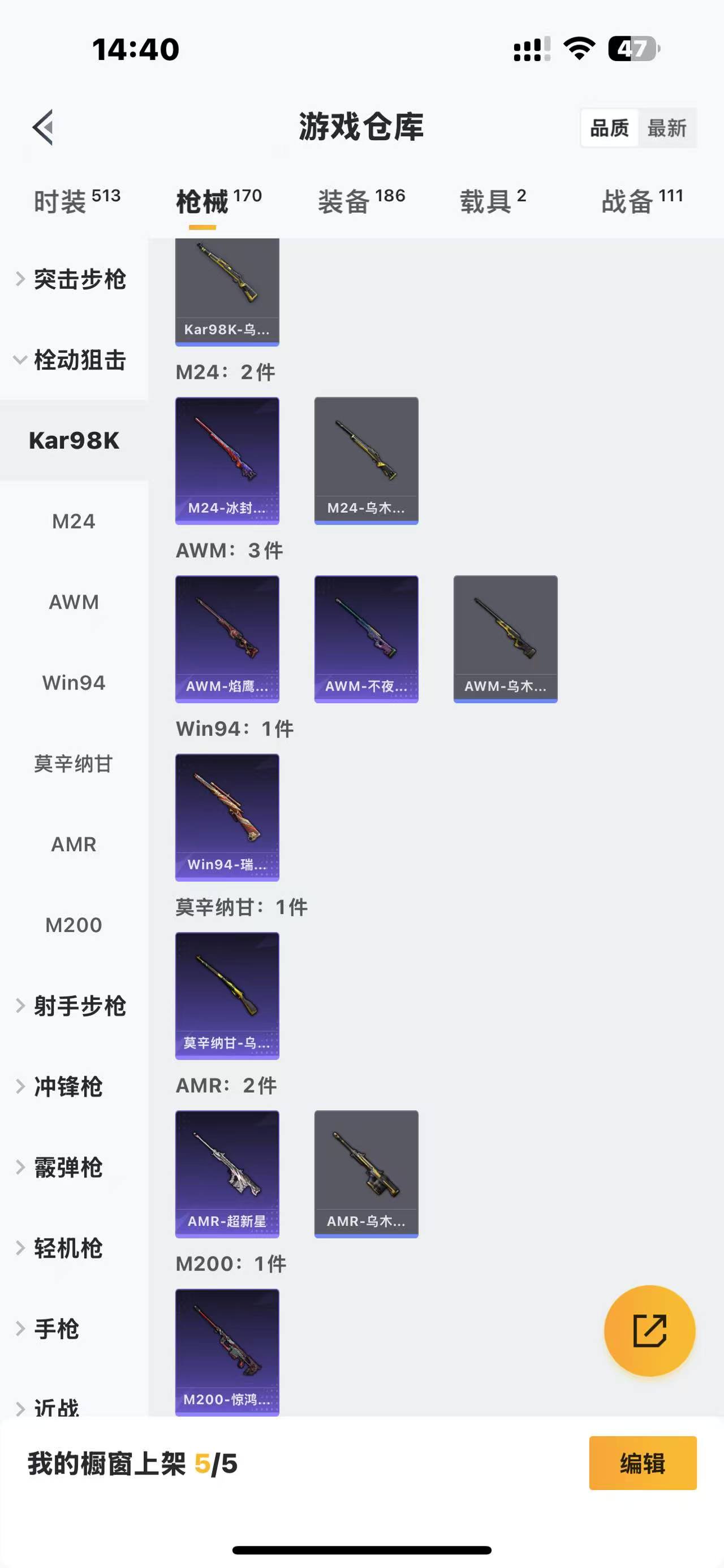View the M200-惊鸿 skin item

click(x=227, y=1352)
